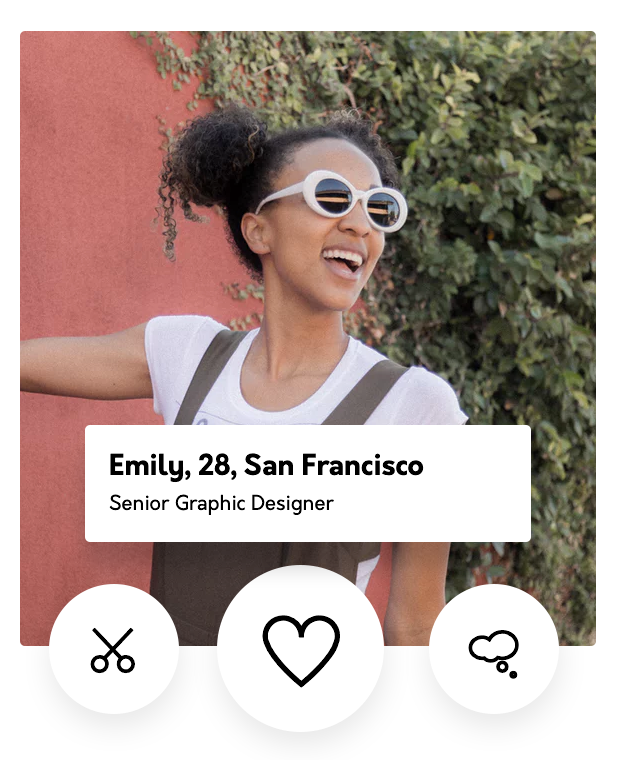Tap the scissors icon to pass on Emily
Viewport: 618px width, 760px height.
[x=113, y=649]
